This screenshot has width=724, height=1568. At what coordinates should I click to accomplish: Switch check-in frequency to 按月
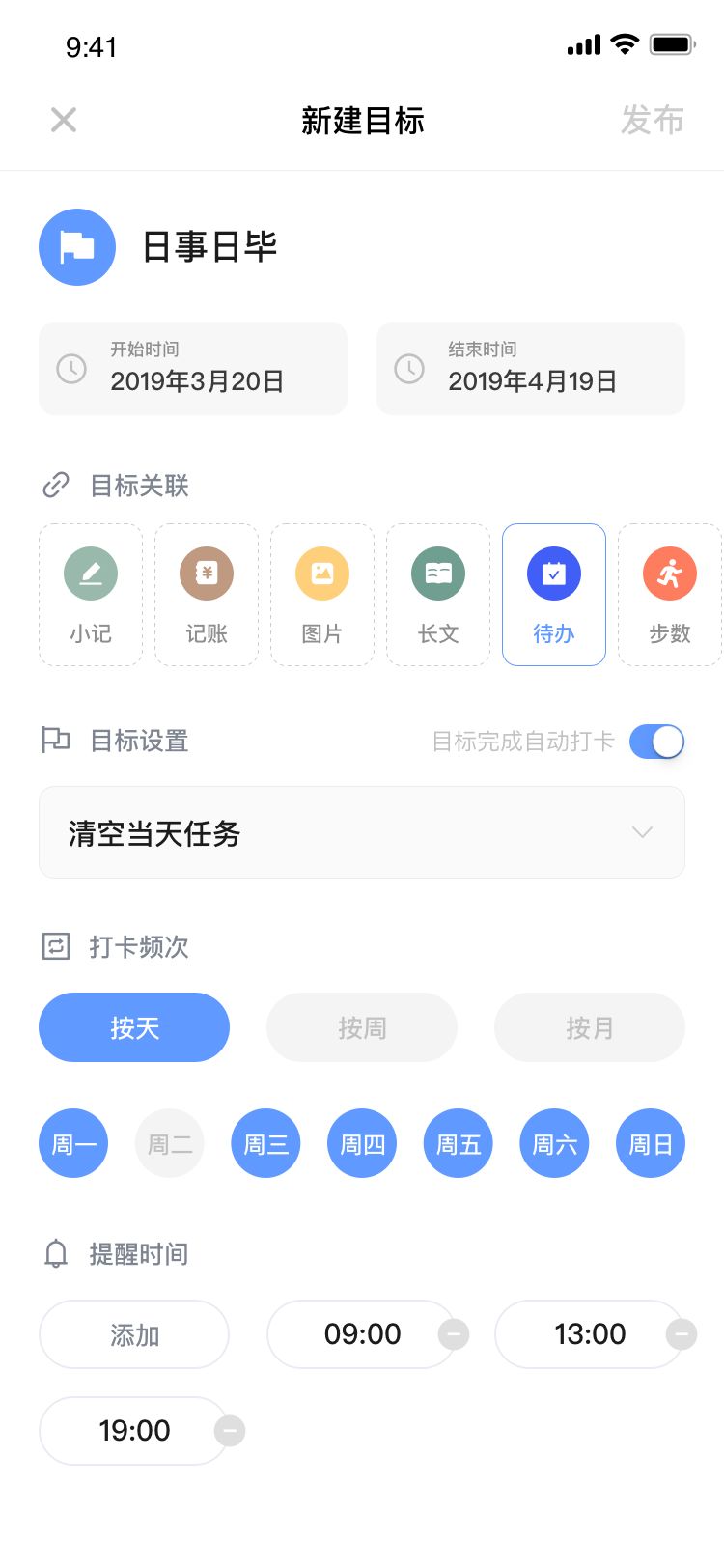[x=590, y=1027]
